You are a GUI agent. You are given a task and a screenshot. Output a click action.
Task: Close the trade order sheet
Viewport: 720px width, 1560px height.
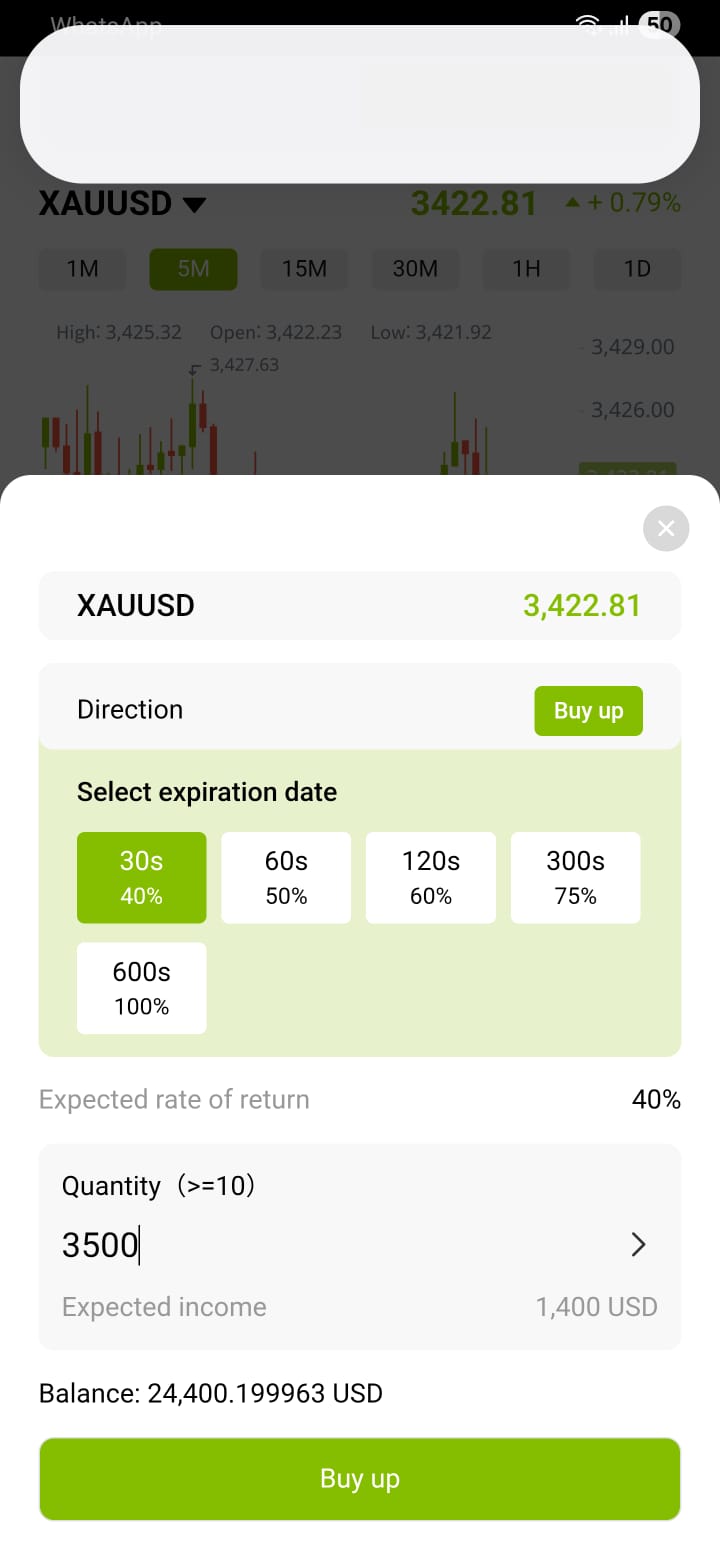[666, 528]
